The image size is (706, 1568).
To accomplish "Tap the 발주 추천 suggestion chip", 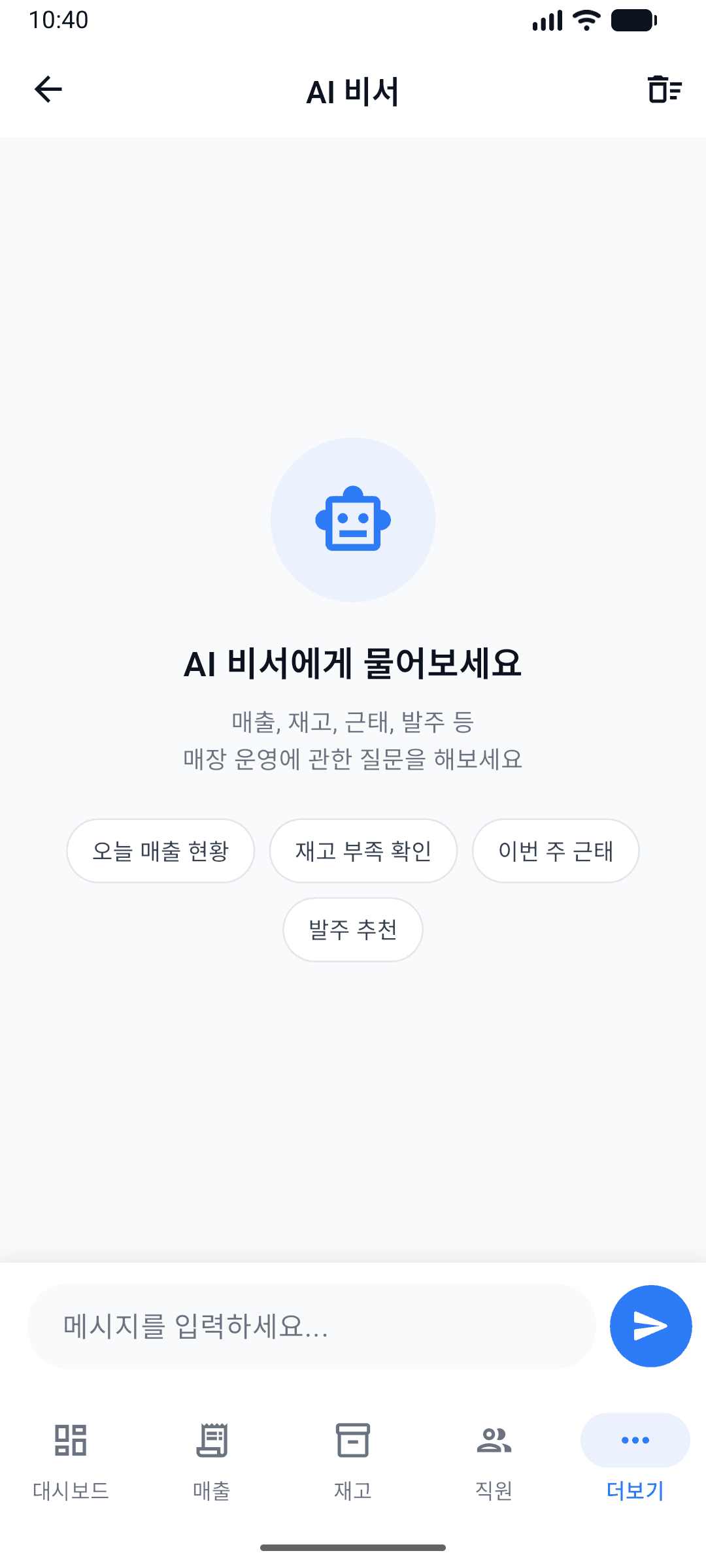I will point(352,930).
